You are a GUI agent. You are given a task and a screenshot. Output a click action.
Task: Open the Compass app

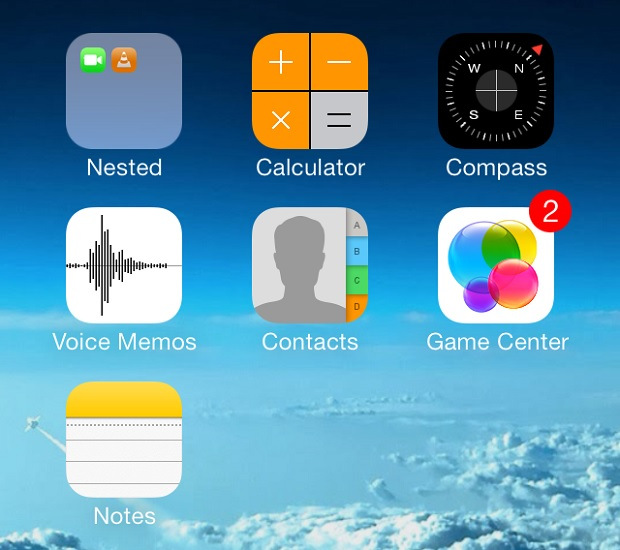click(x=496, y=91)
